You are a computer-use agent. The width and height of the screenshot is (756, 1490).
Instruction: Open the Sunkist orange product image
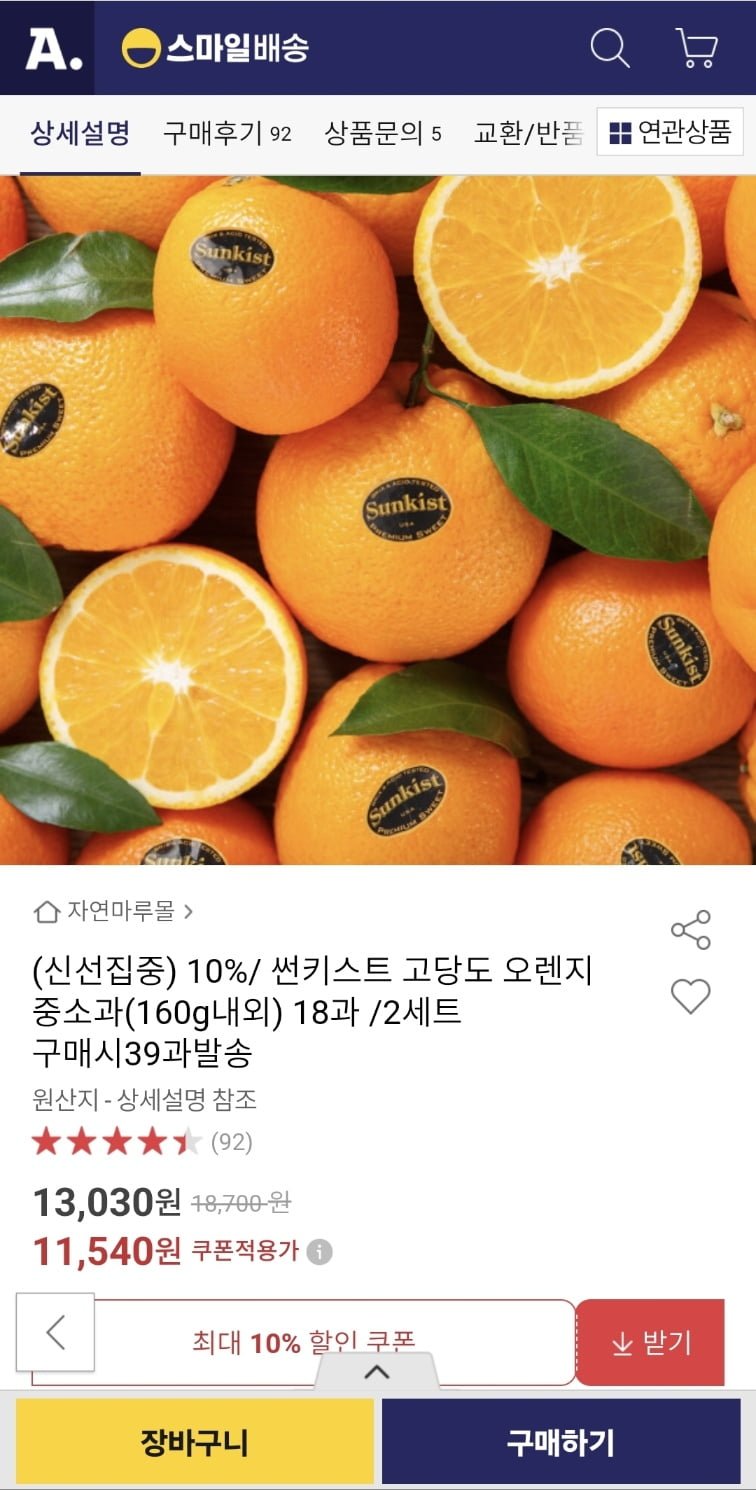tap(378, 520)
